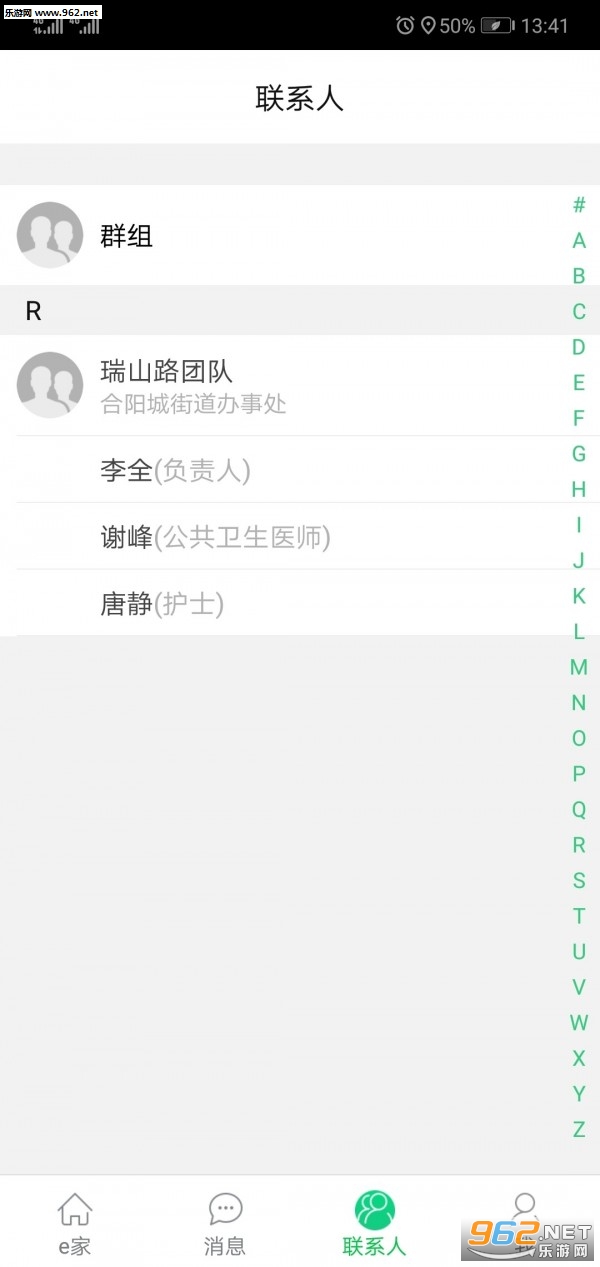600x1267 pixels.
Task: Open the 群组 groups row
Action: click(x=300, y=235)
